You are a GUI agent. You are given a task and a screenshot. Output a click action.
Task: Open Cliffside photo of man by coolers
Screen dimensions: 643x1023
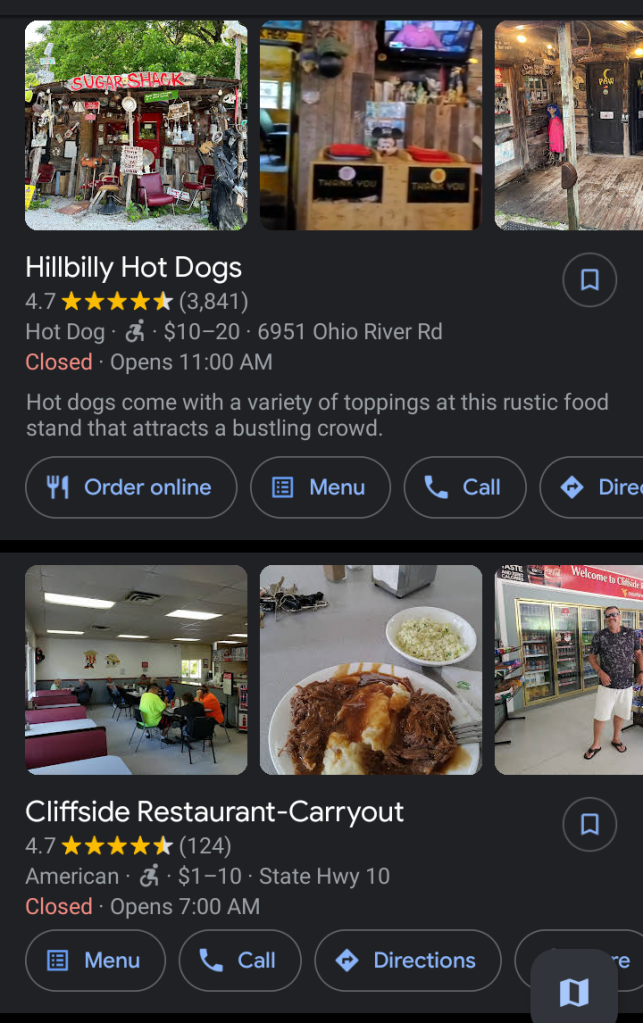[x=568, y=670]
